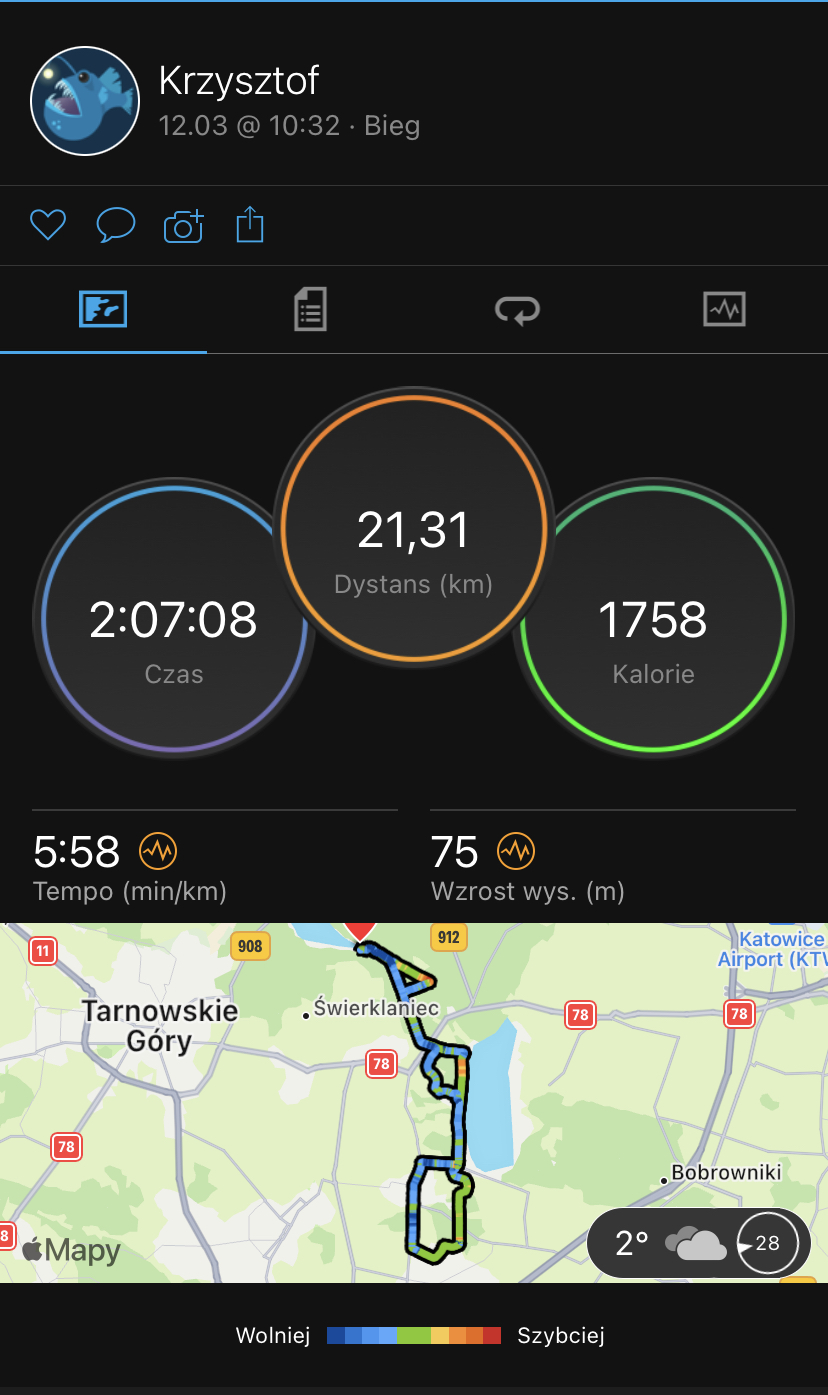Screen dimensions: 828x1395
Task: Tap the elevation insight icon next to 75
Action: tap(516, 852)
